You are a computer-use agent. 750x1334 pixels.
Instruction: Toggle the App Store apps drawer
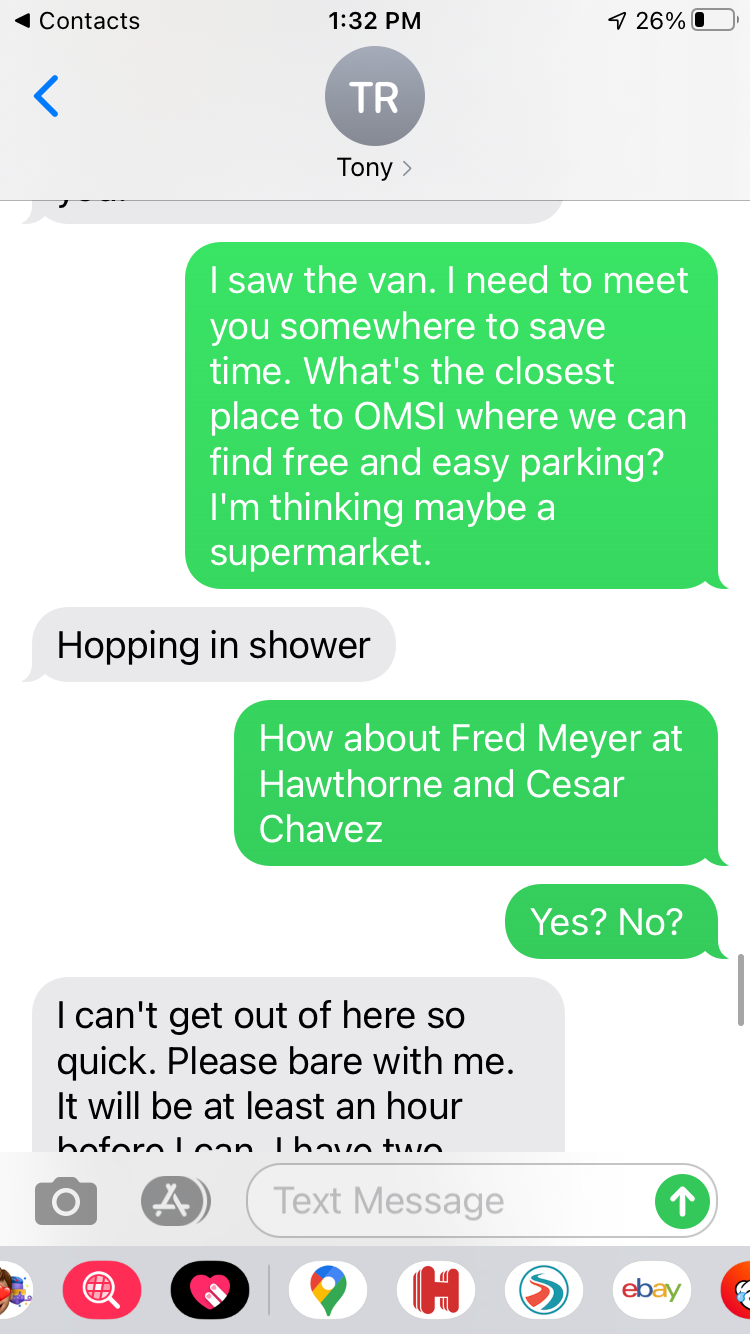[x=175, y=1201]
